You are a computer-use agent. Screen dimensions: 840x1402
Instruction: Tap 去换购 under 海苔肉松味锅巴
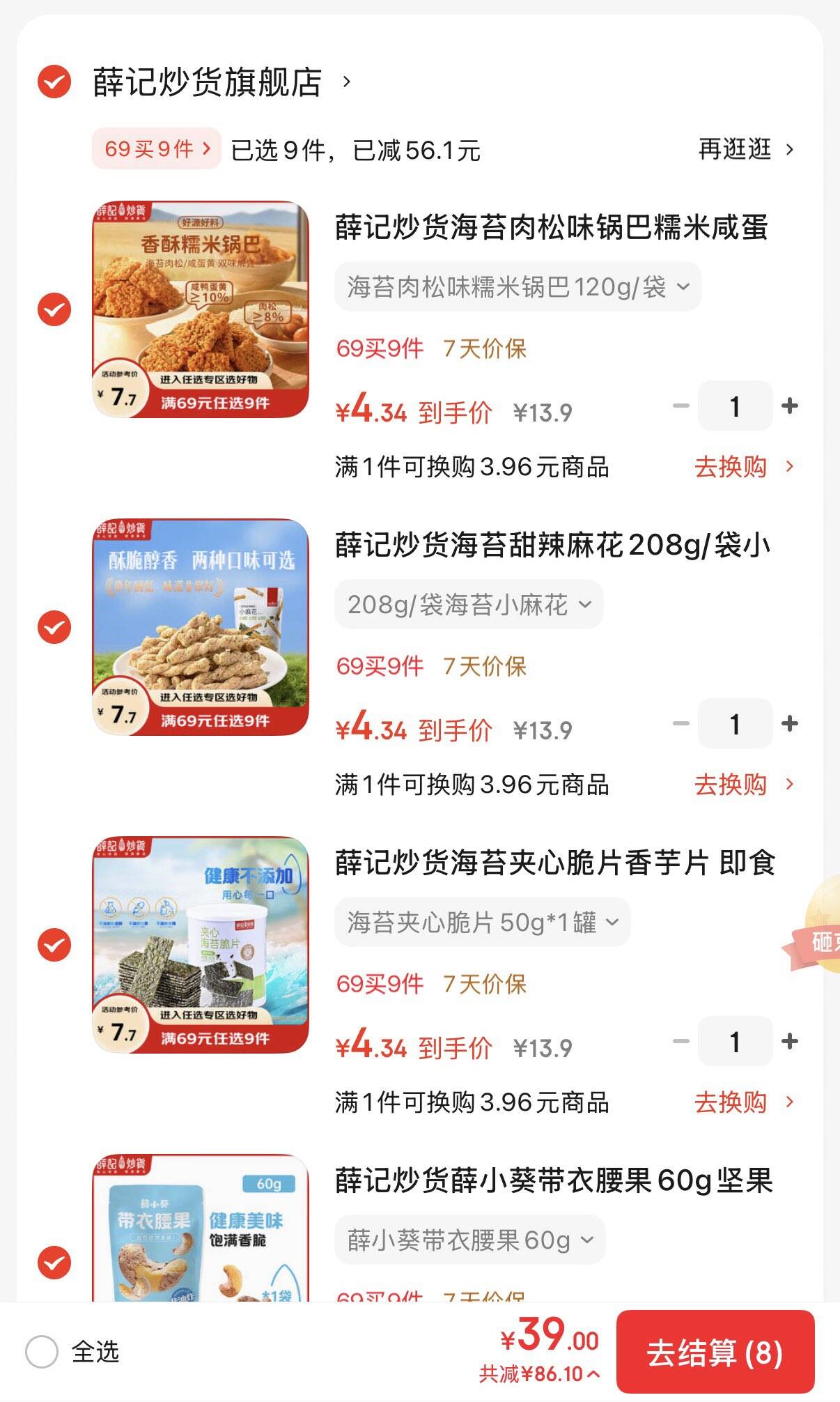point(742,467)
